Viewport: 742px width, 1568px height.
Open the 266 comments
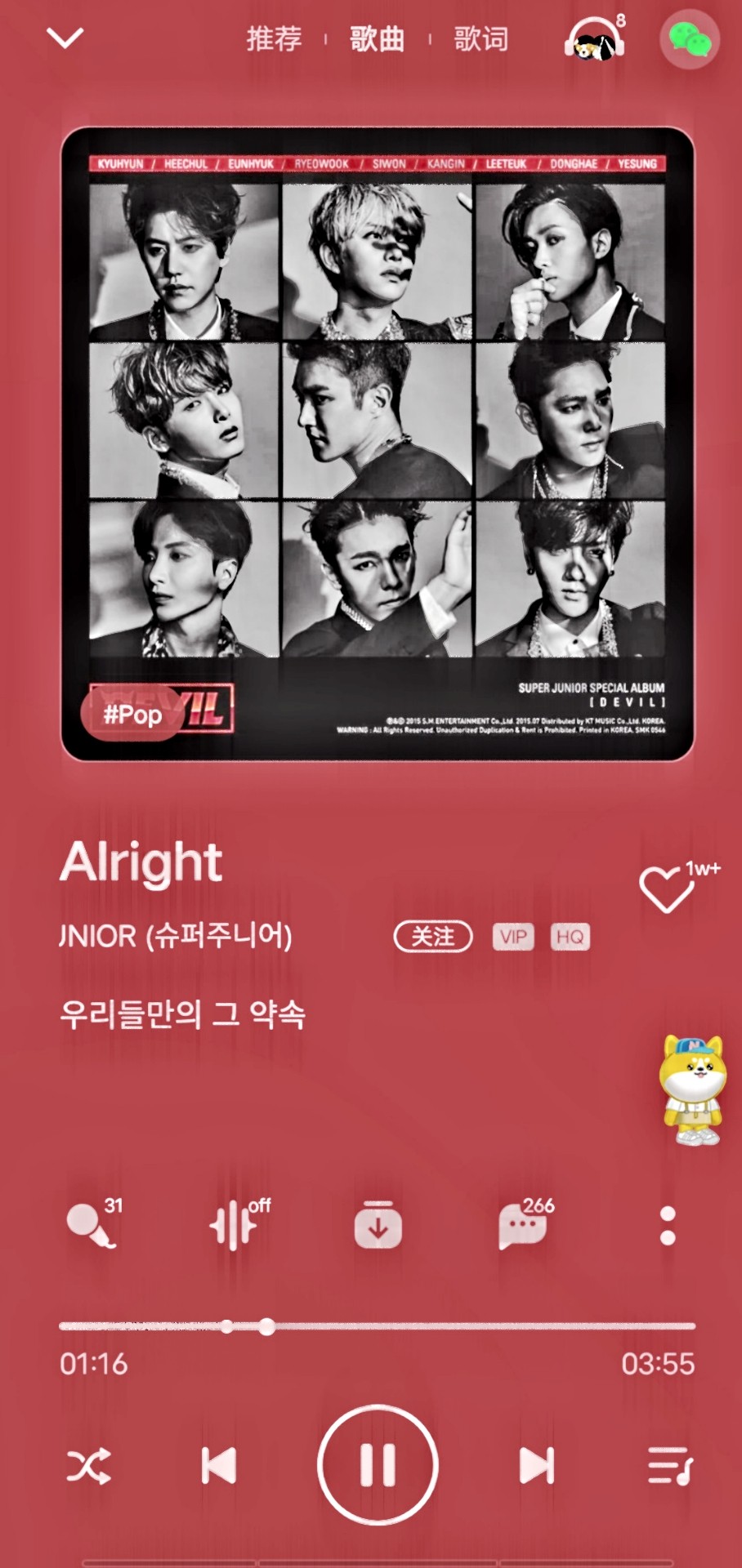point(523,1225)
